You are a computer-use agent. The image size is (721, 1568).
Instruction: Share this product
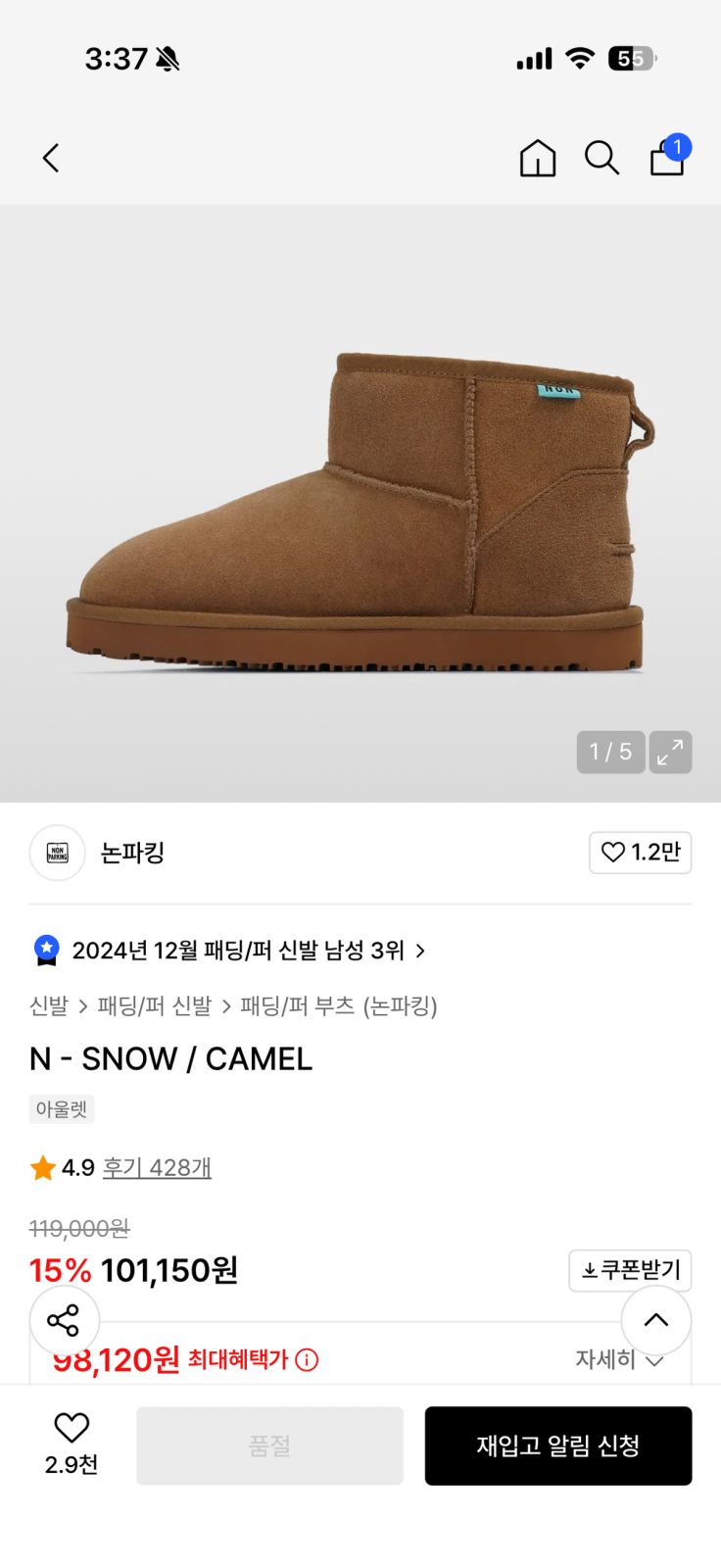(x=65, y=1321)
